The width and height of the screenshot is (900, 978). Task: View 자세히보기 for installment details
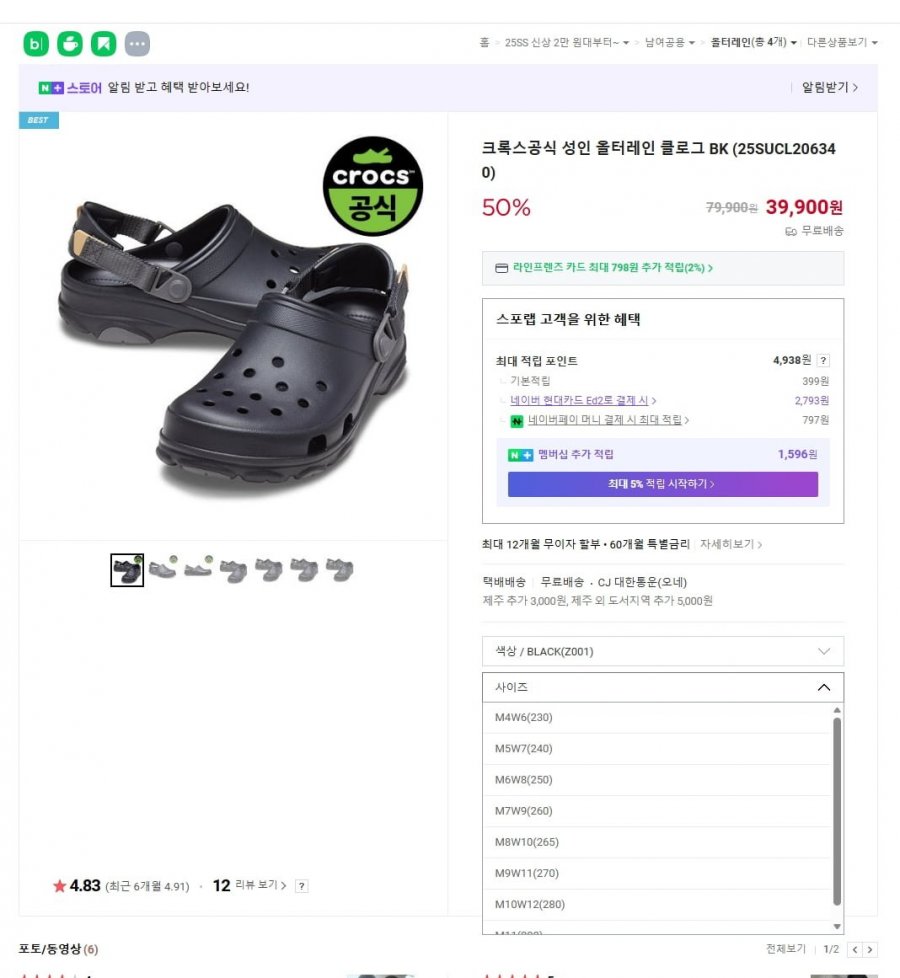(730, 544)
